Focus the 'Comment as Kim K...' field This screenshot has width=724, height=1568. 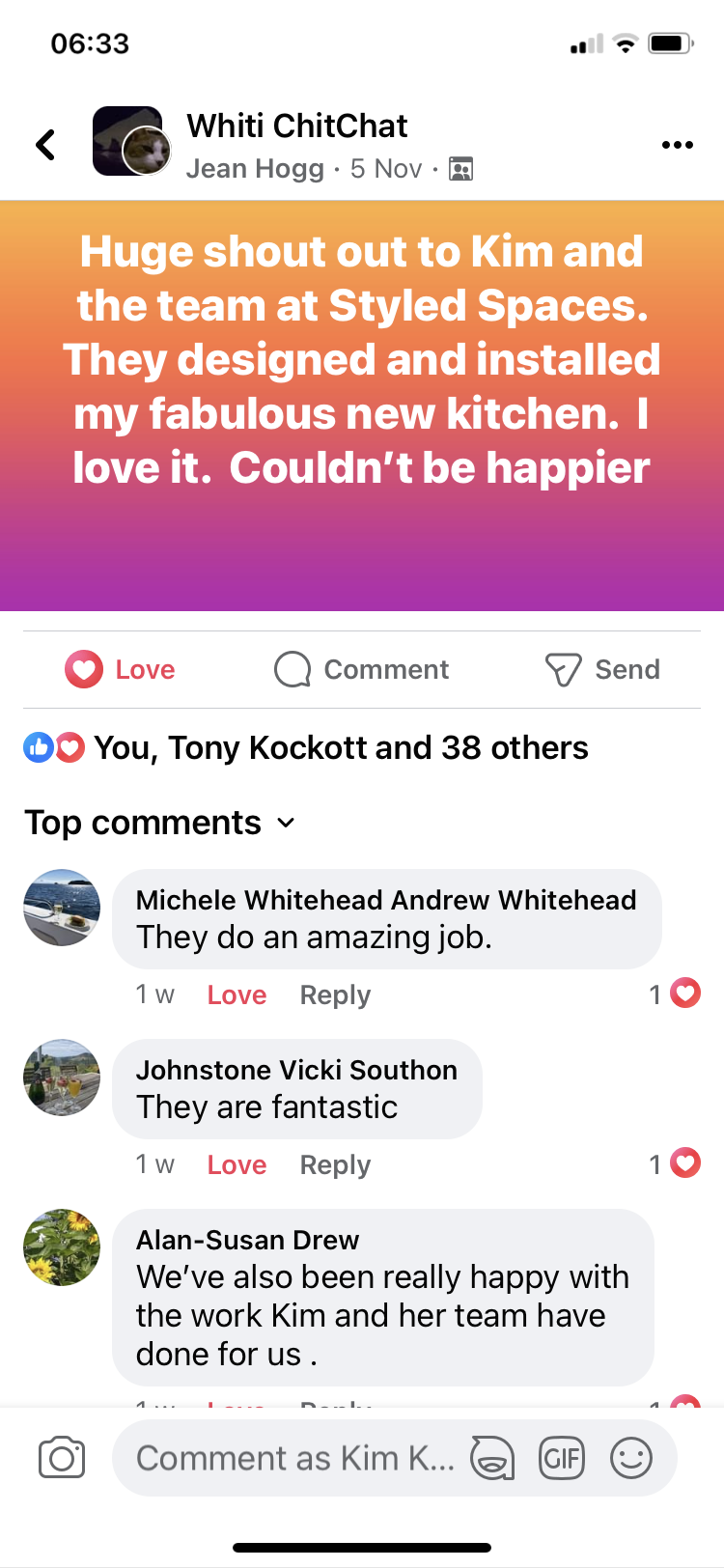[x=294, y=1458]
